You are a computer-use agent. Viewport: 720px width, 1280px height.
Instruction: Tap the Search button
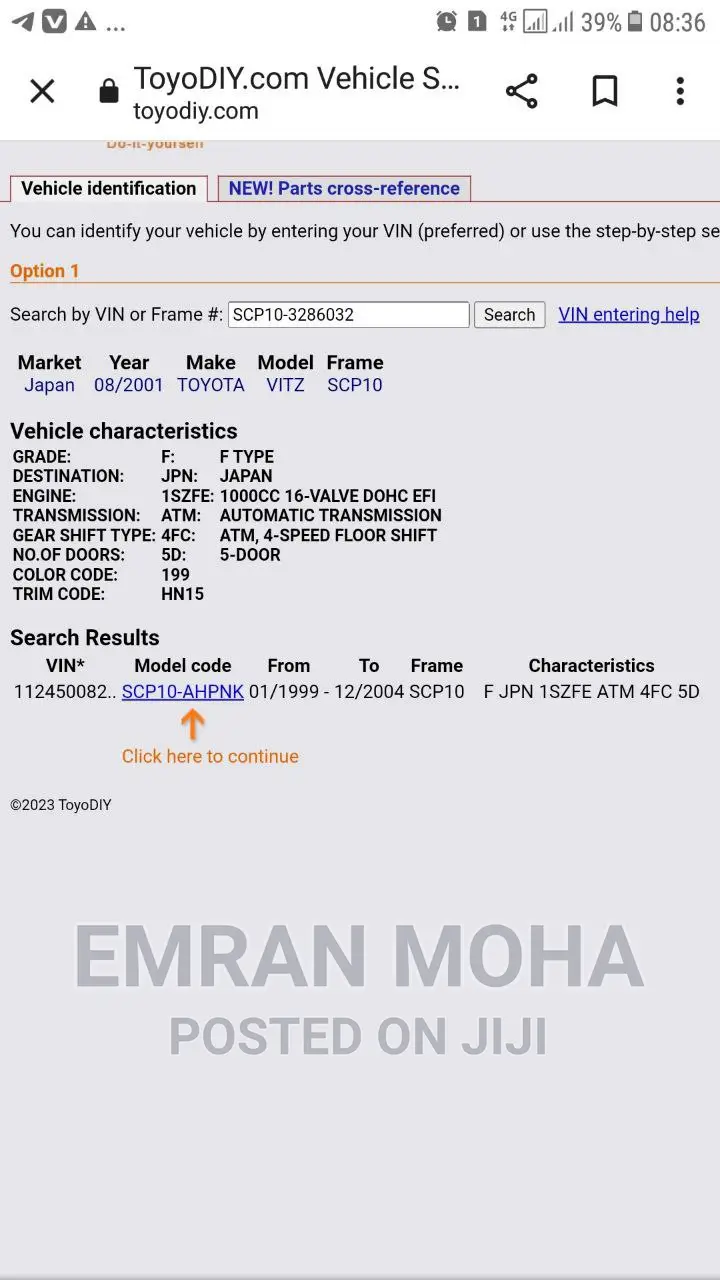tap(509, 314)
